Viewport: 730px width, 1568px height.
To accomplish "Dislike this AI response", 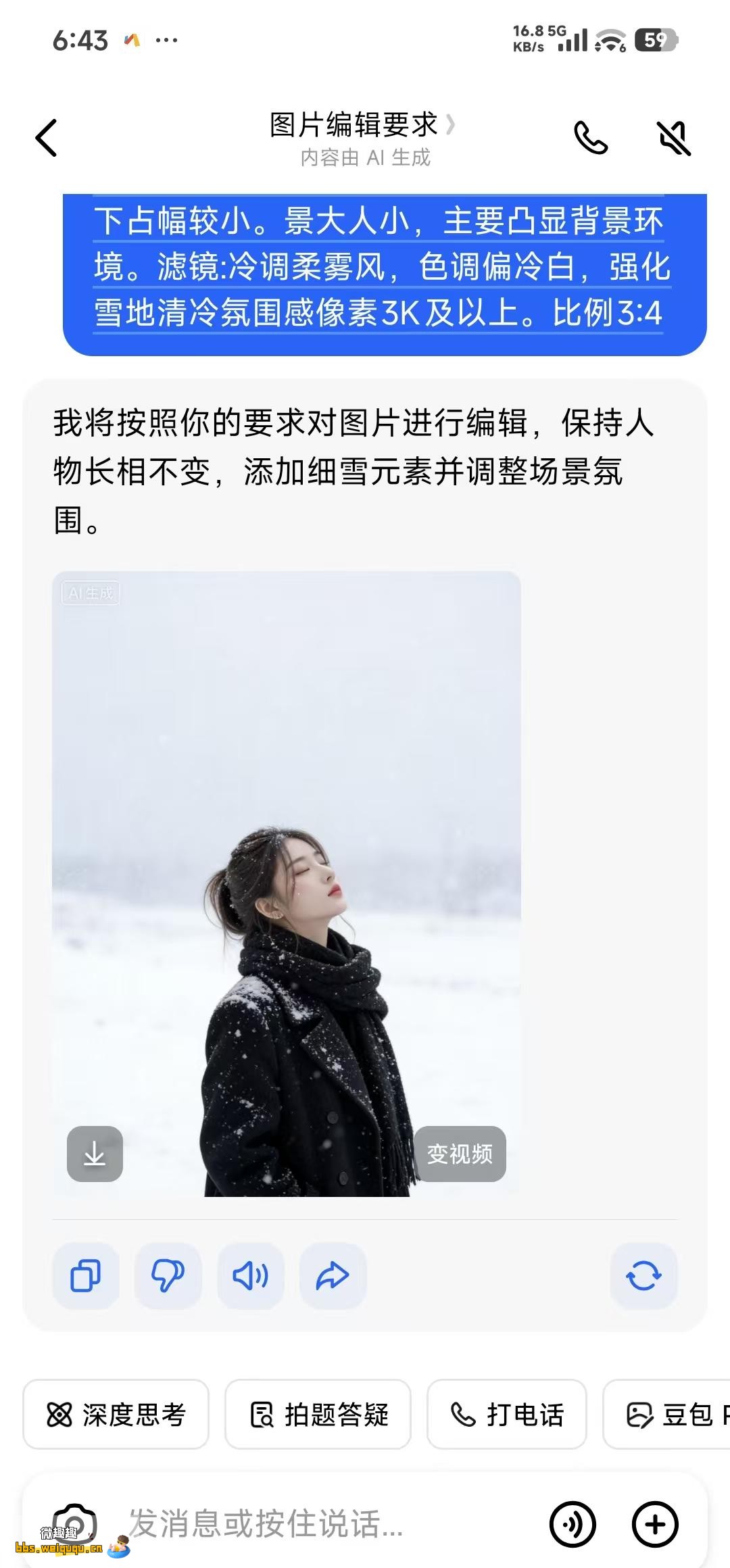I will coord(168,1276).
